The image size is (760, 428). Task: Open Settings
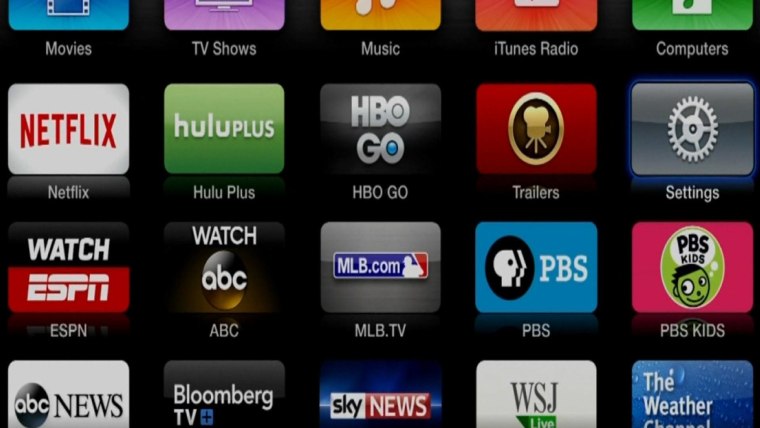click(x=692, y=129)
